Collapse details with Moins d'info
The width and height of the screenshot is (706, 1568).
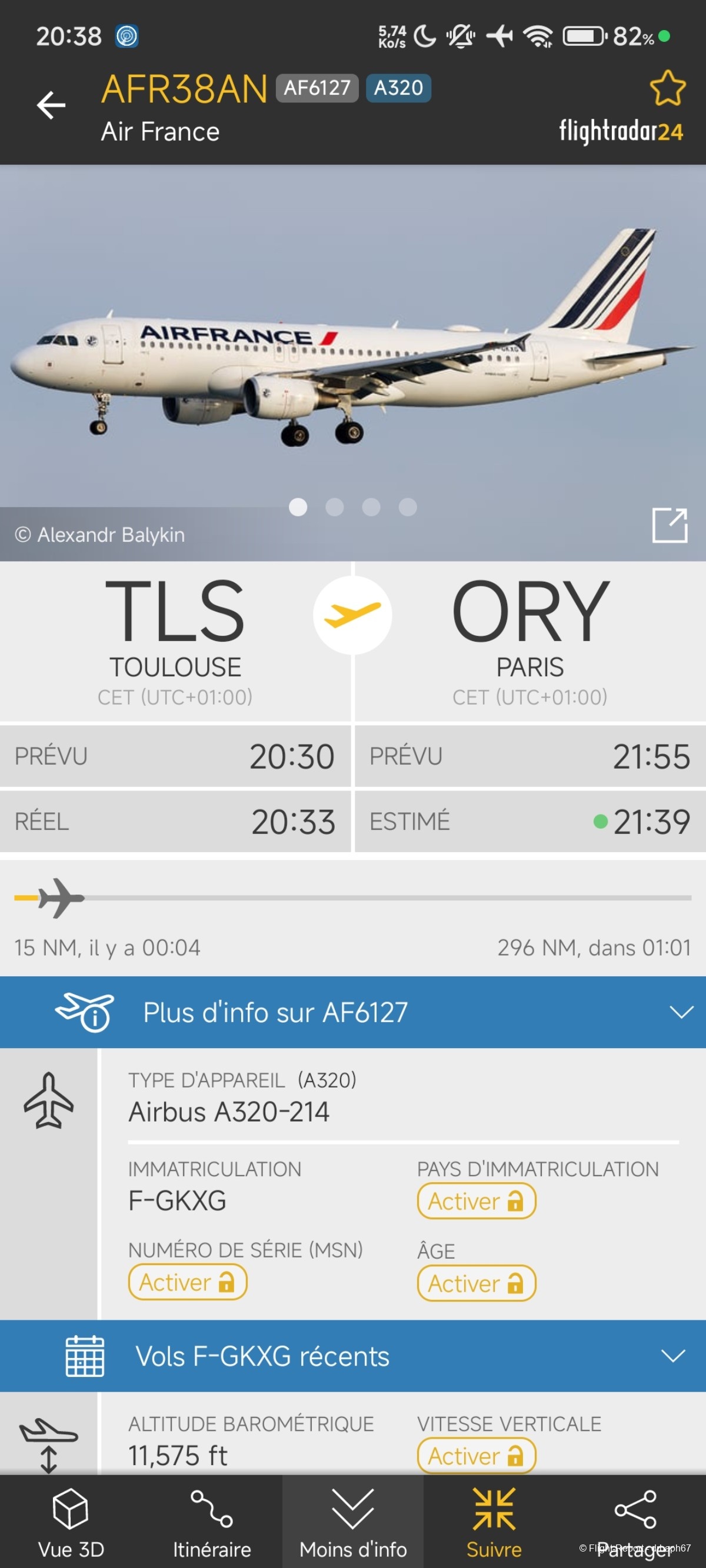354,1523
